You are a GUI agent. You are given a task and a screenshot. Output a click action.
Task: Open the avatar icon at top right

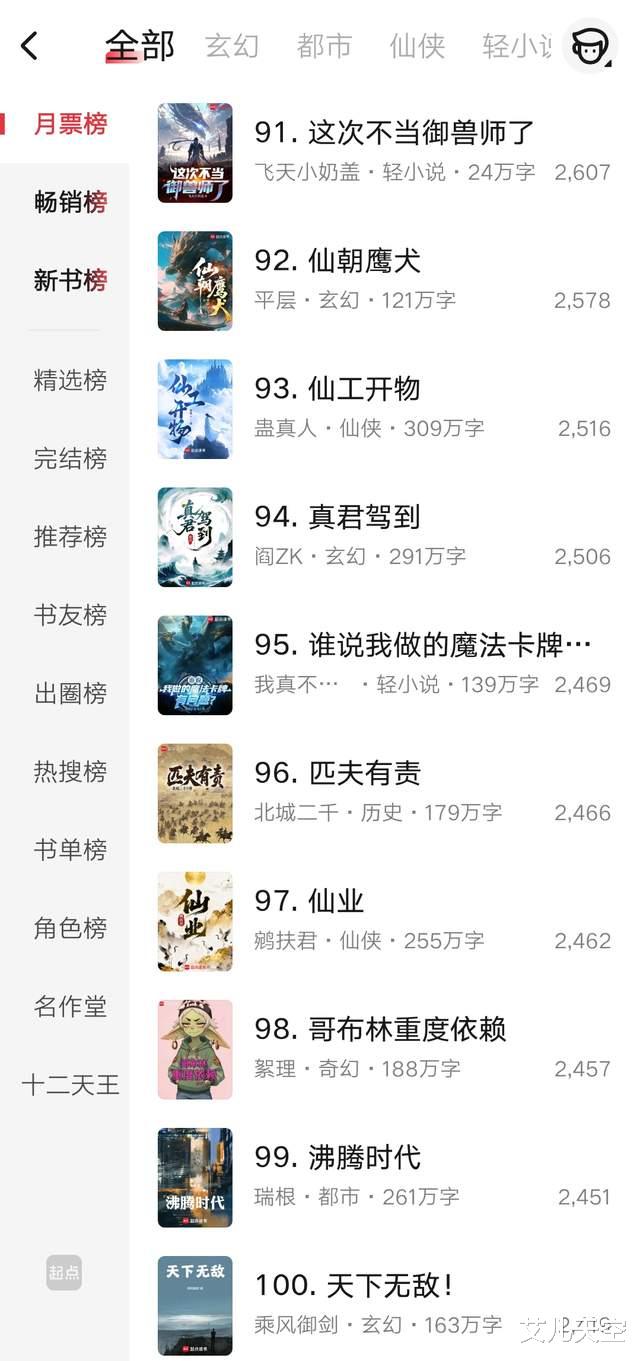[590, 45]
